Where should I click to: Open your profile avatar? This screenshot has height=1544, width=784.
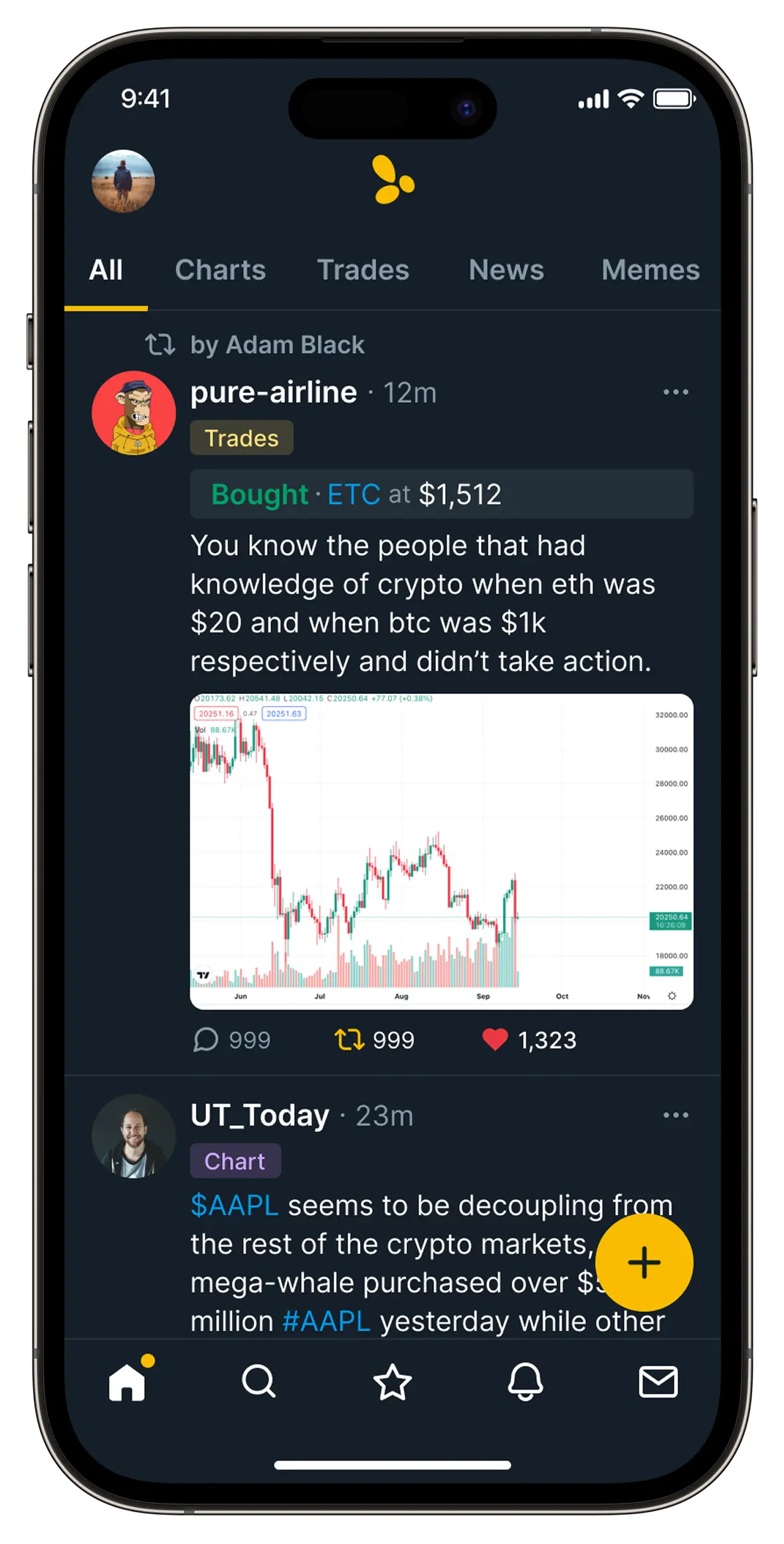click(x=123, y=181)
